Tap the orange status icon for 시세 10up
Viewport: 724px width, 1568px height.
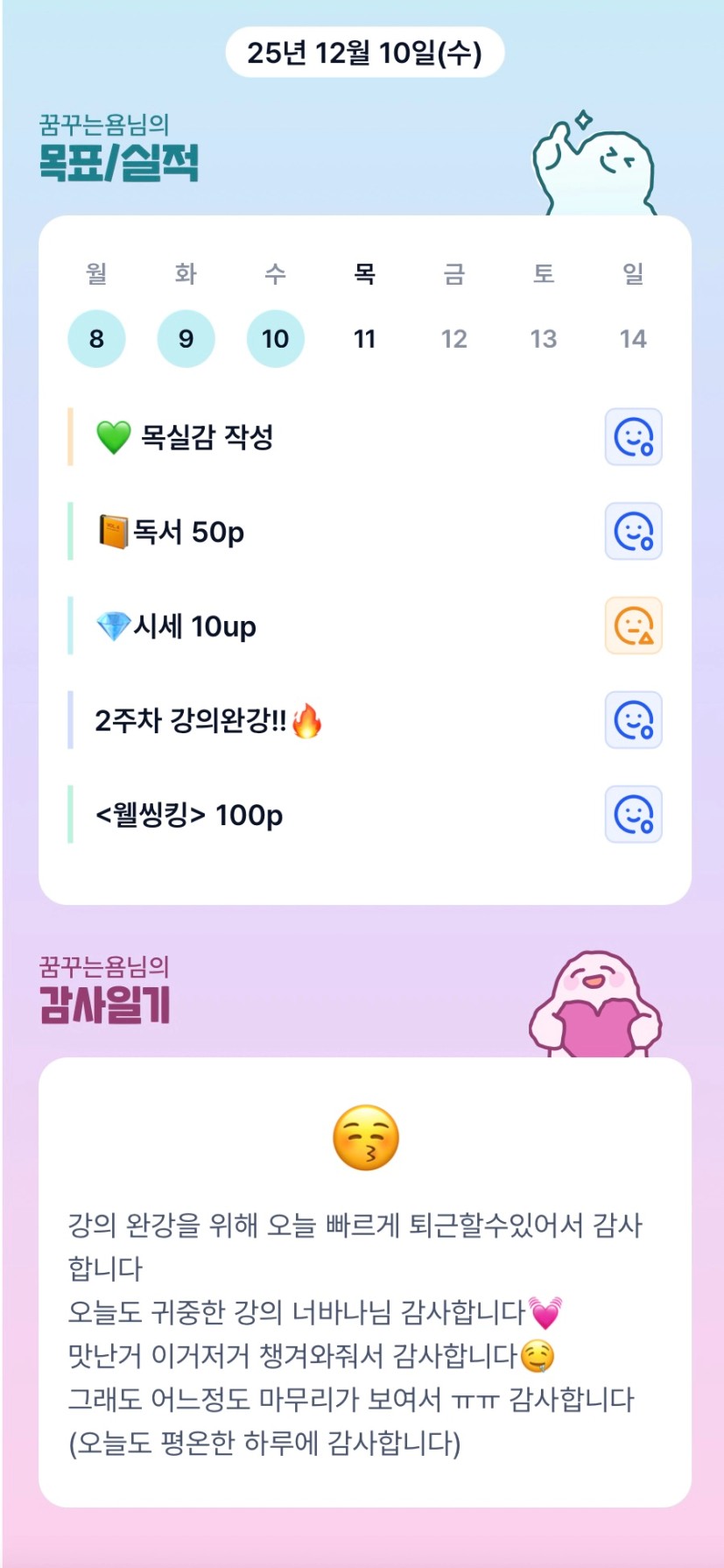pos(633,626)
